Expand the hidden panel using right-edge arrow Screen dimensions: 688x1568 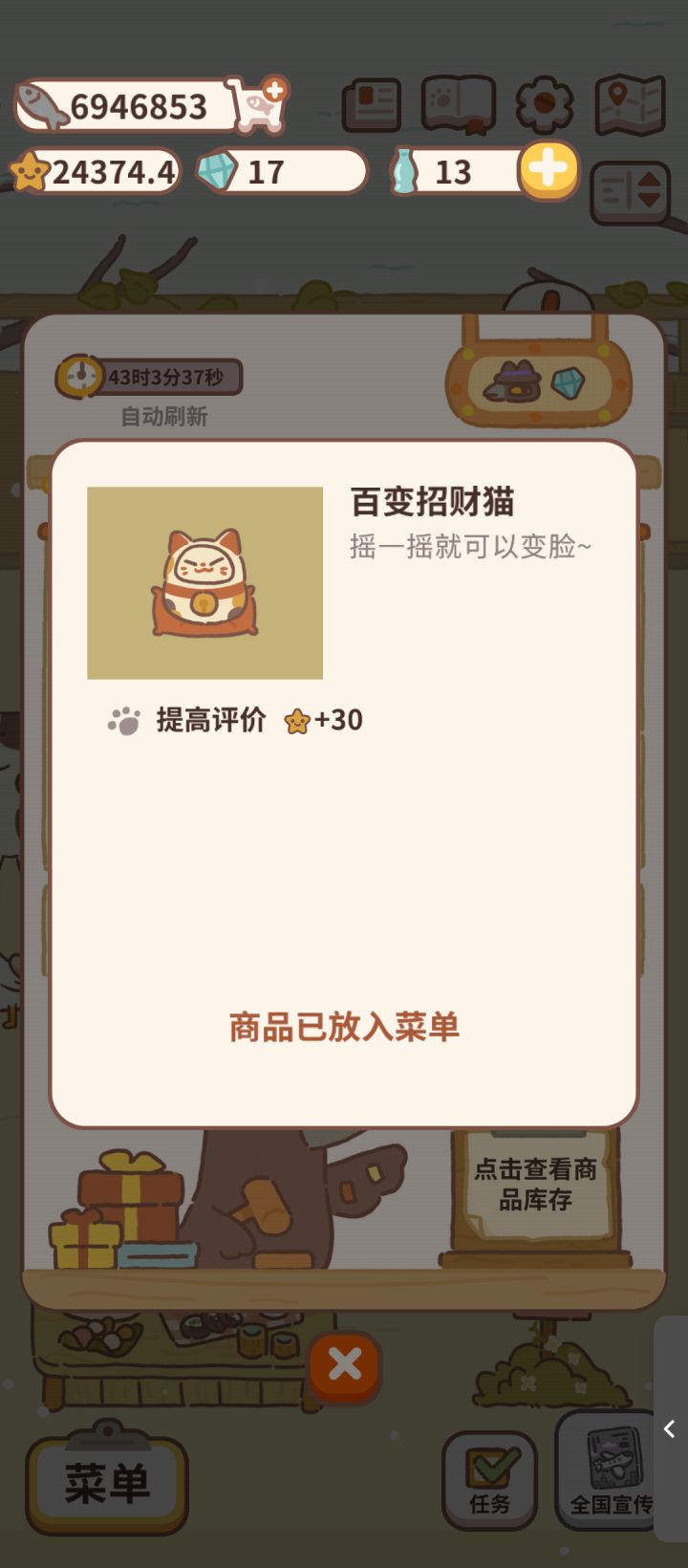click(668, 1429)
